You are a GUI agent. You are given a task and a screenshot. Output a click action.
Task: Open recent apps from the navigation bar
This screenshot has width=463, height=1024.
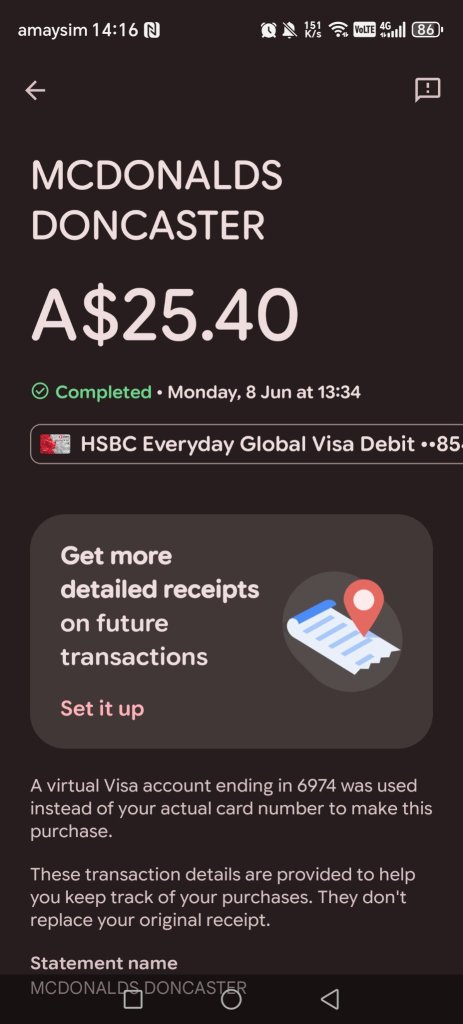133,999
